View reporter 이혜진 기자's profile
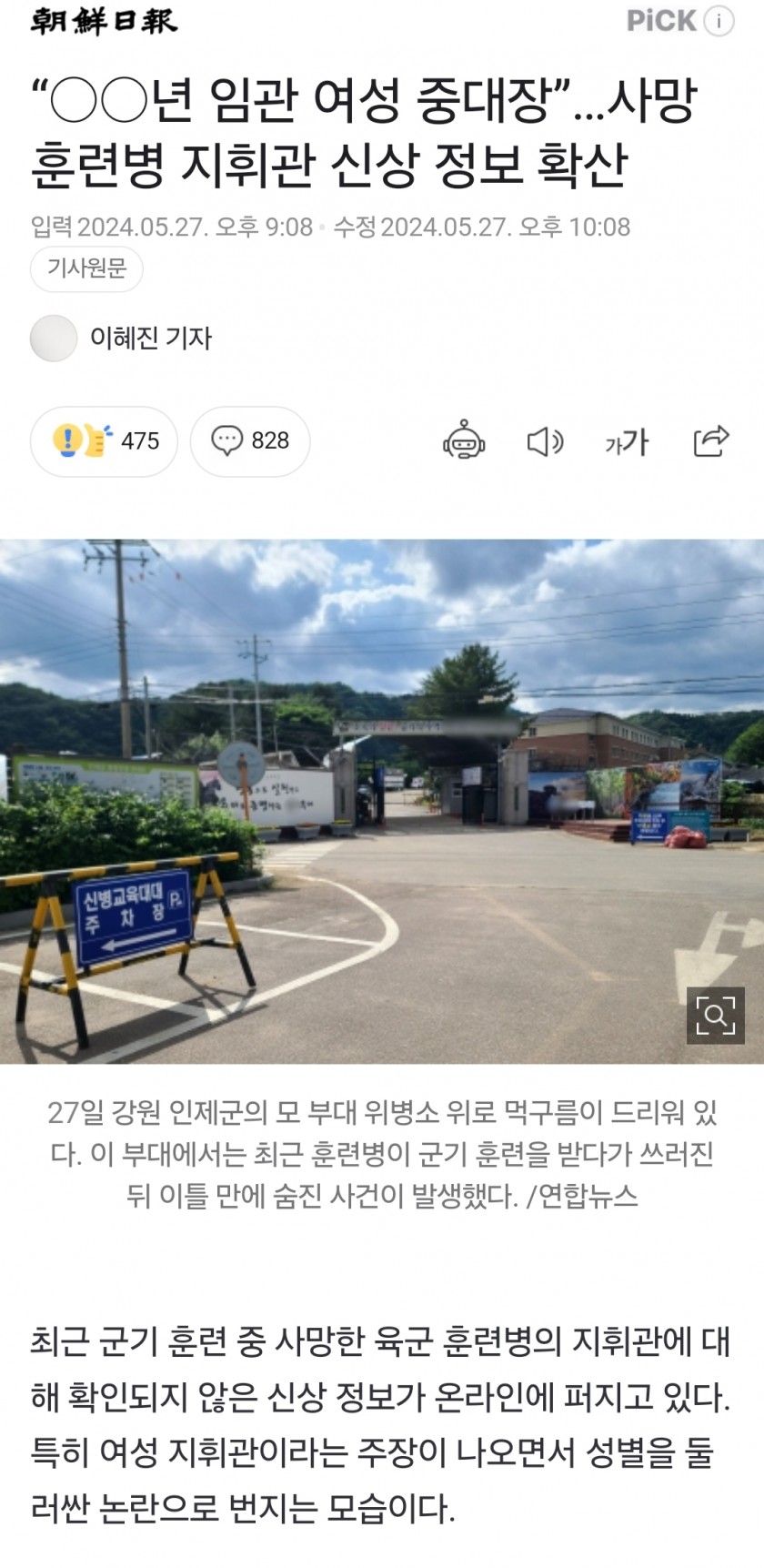The height and width of the screenshot is (1568, 764). pos(122,339)
